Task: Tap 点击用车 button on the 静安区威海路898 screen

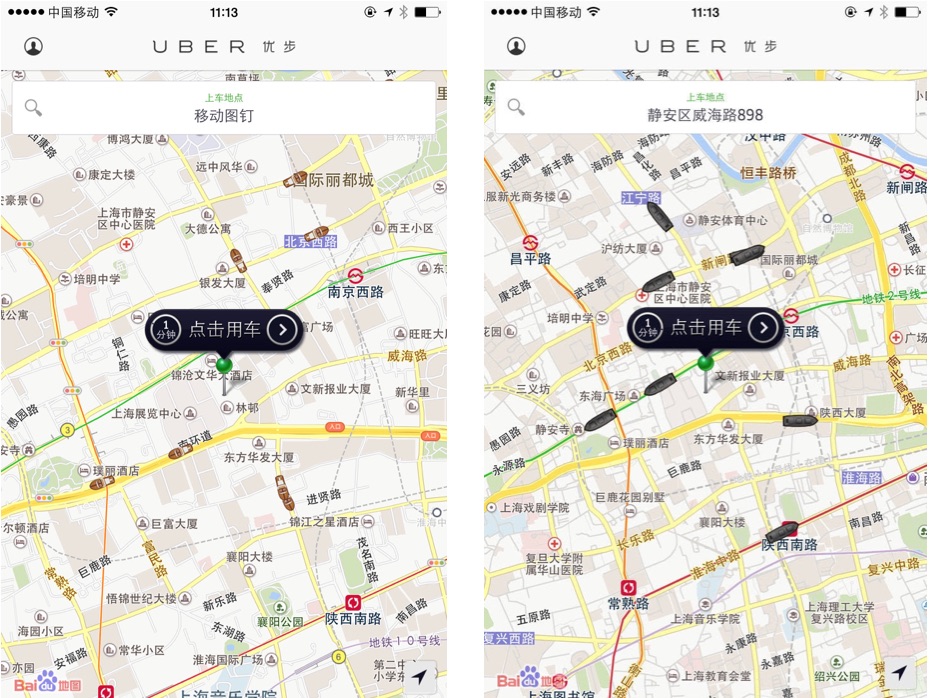Action: pos(706,327)
